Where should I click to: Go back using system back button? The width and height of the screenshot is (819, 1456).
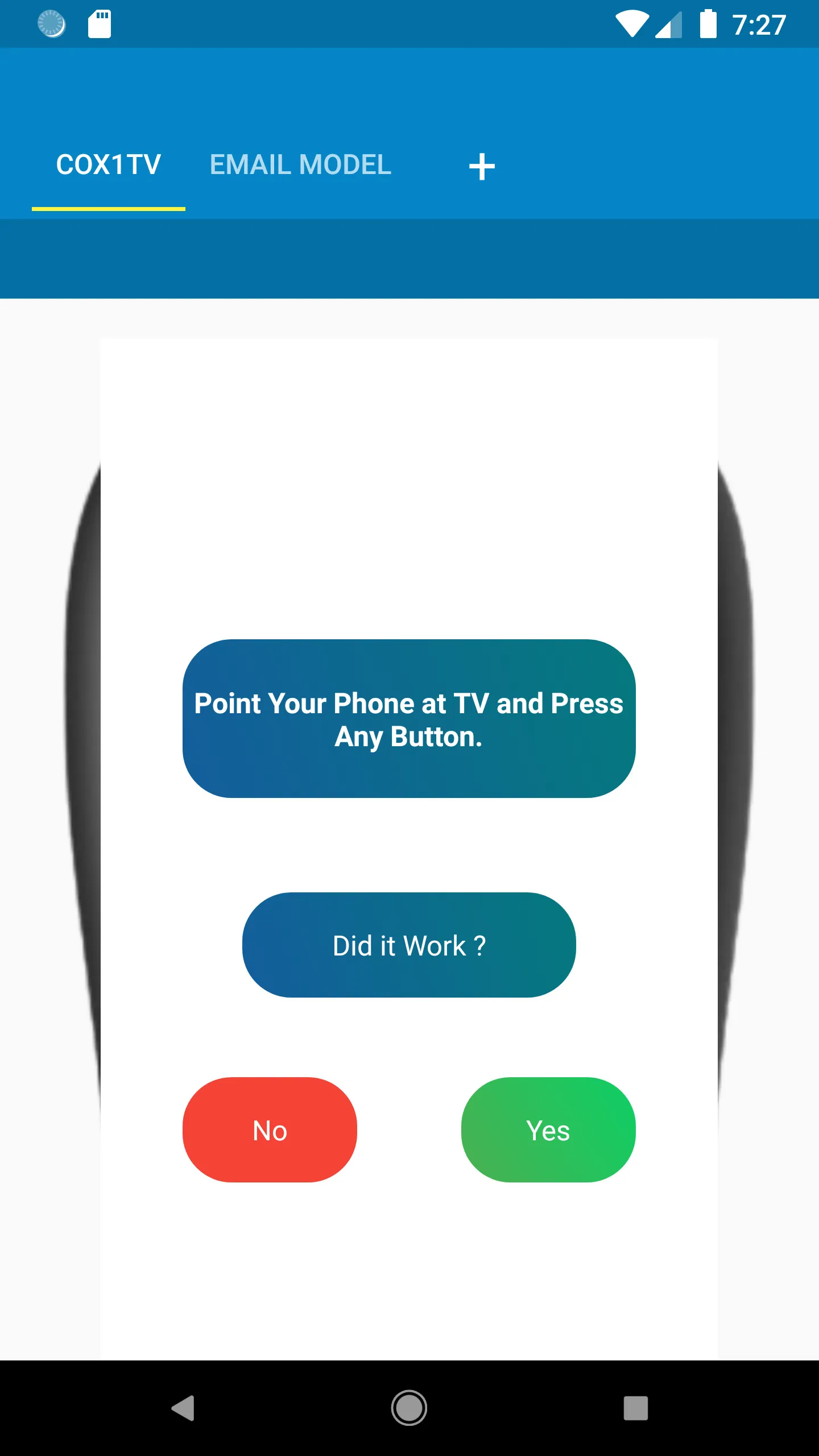183,1408
